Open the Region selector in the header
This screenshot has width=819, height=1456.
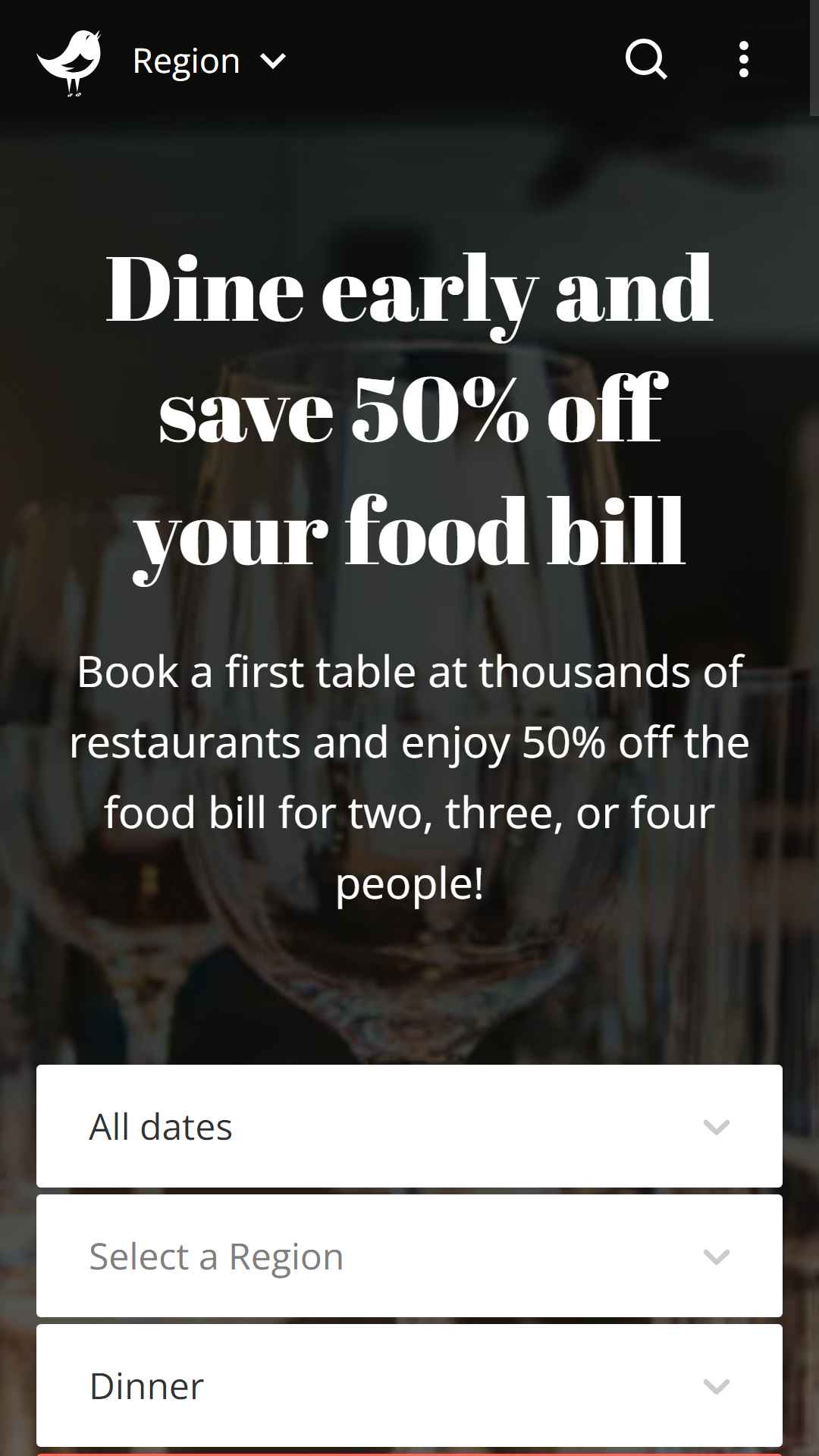209,61
